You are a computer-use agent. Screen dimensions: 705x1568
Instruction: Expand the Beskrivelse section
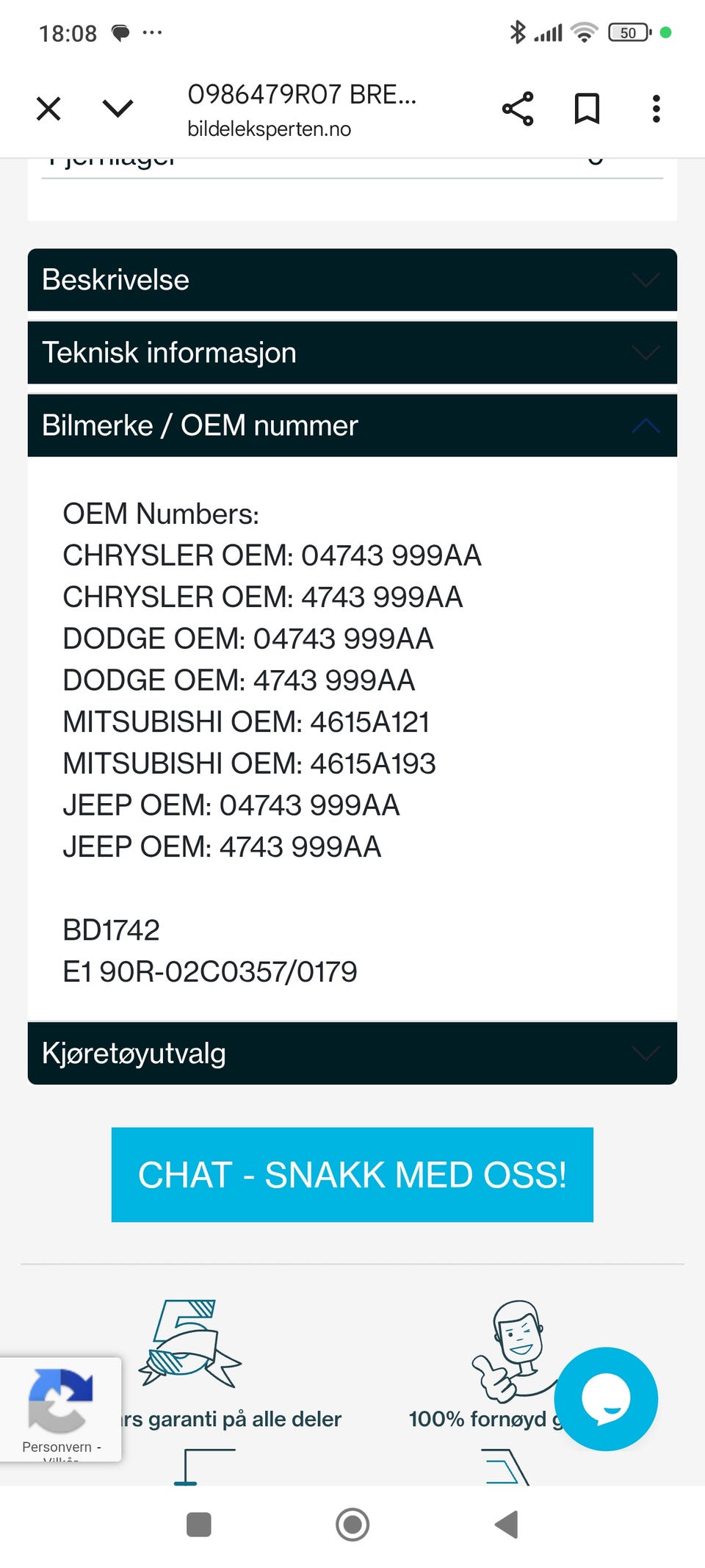point(352,280)
